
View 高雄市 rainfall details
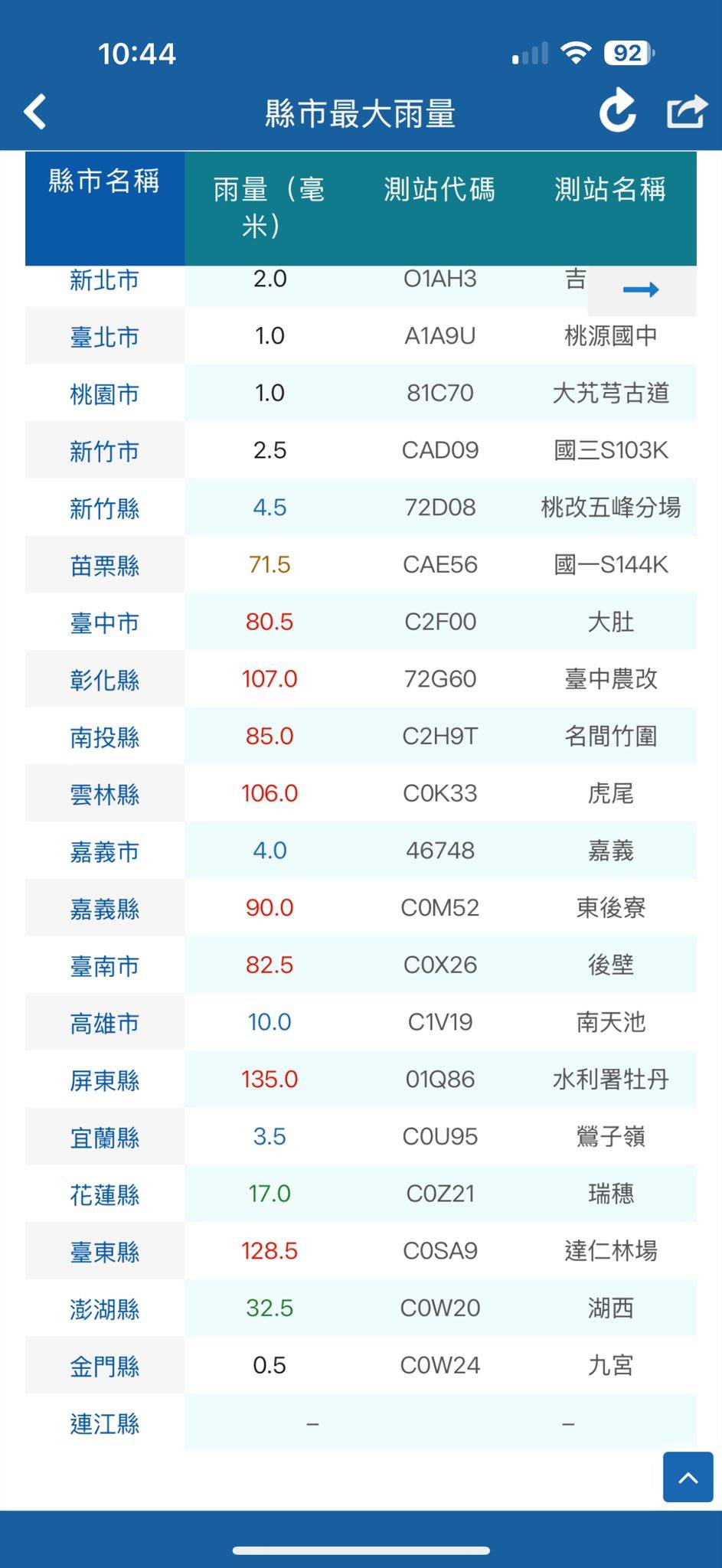[105, 1023]
